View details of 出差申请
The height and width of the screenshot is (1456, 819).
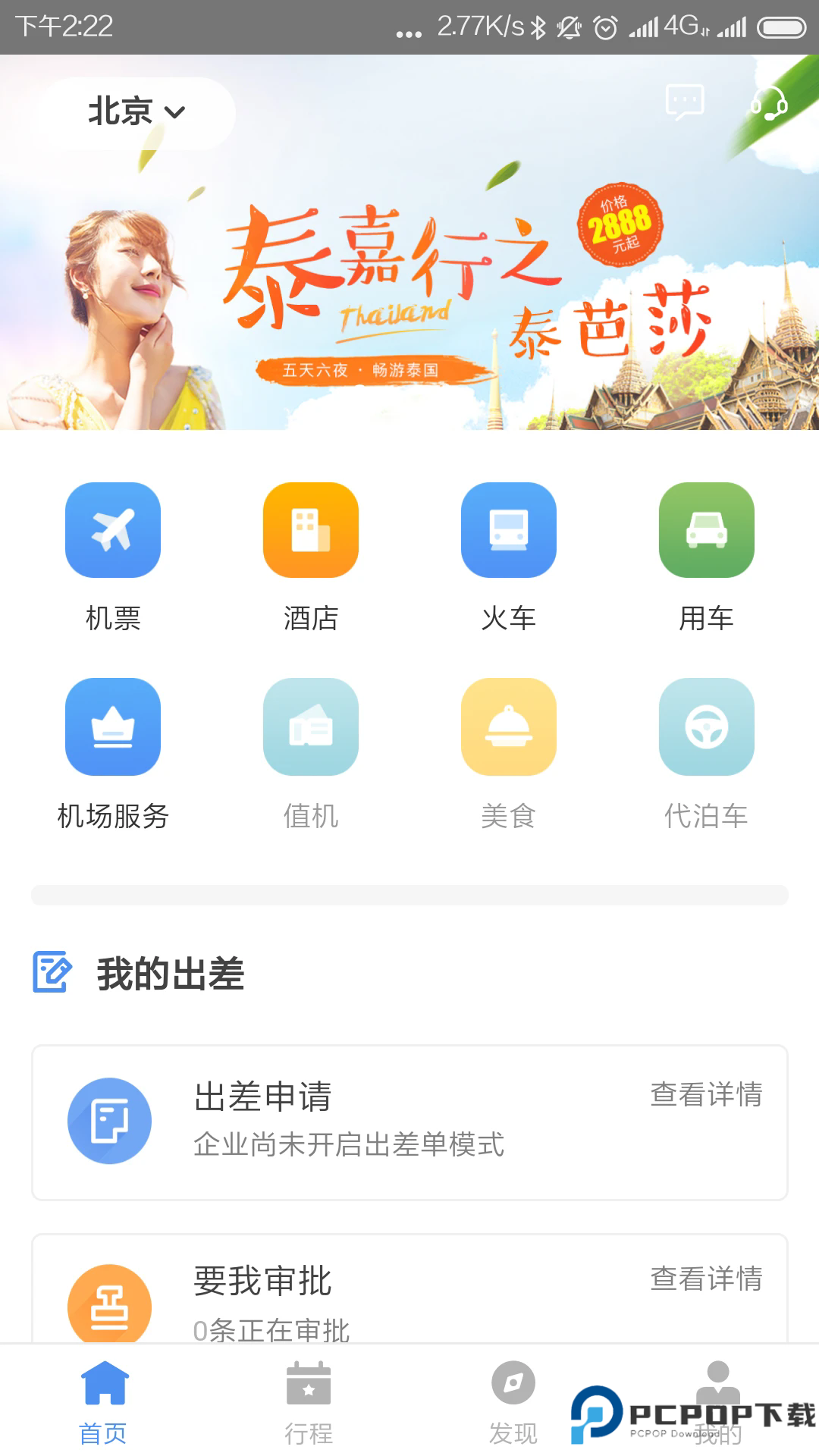point(707,1094)
